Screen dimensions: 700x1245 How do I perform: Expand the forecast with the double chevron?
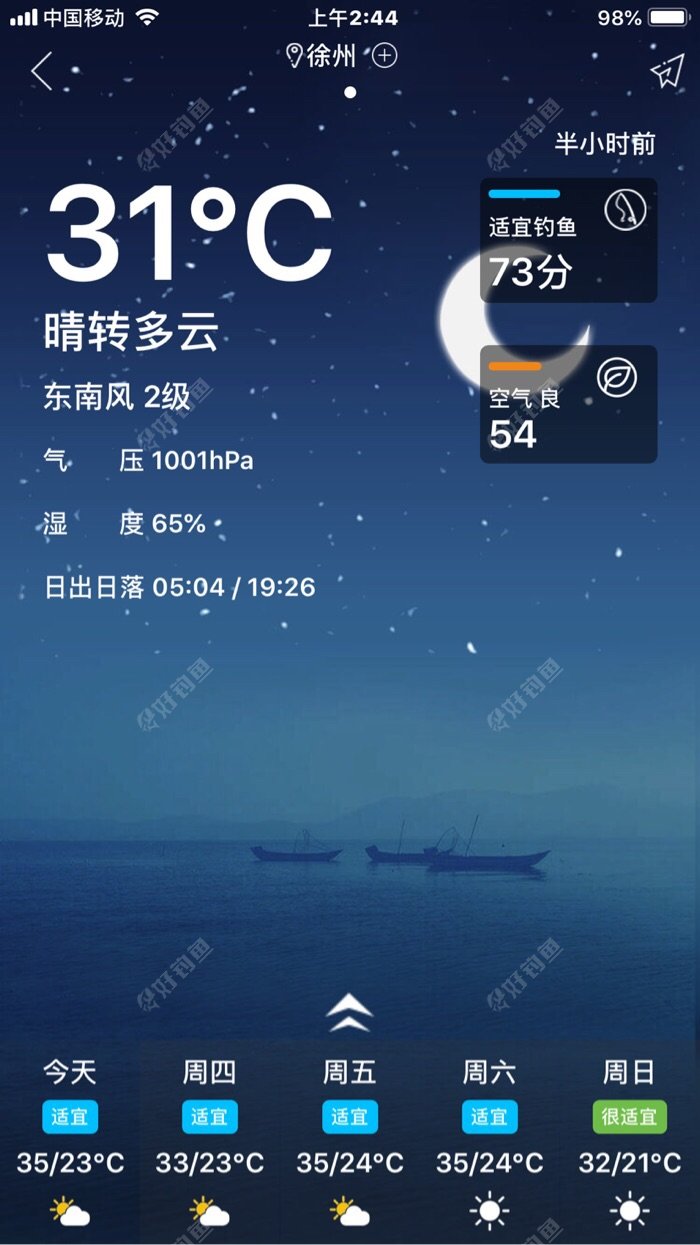pyautogui.click(x=349, y=1013)
